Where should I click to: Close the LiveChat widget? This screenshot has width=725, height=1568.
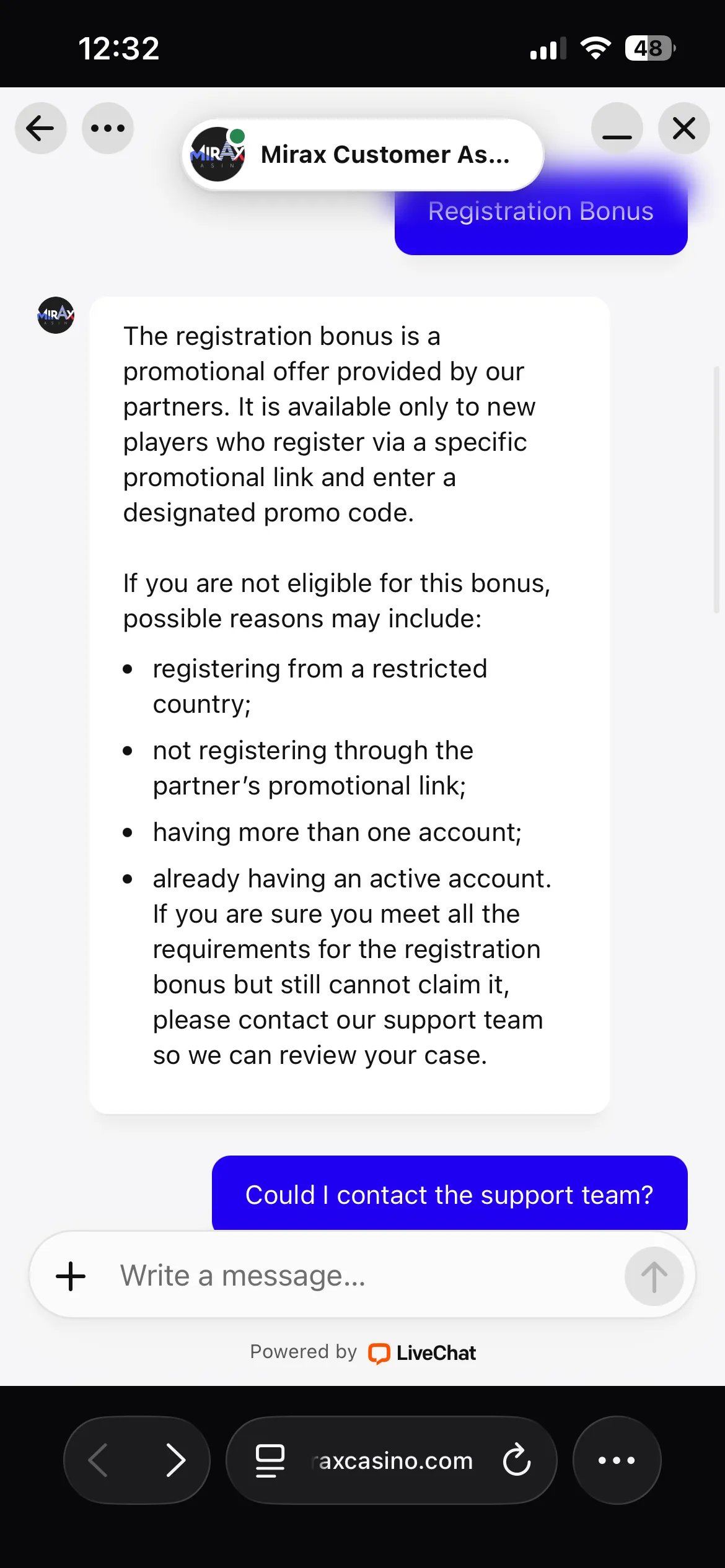pyautogui.click(x=684, y=128)
